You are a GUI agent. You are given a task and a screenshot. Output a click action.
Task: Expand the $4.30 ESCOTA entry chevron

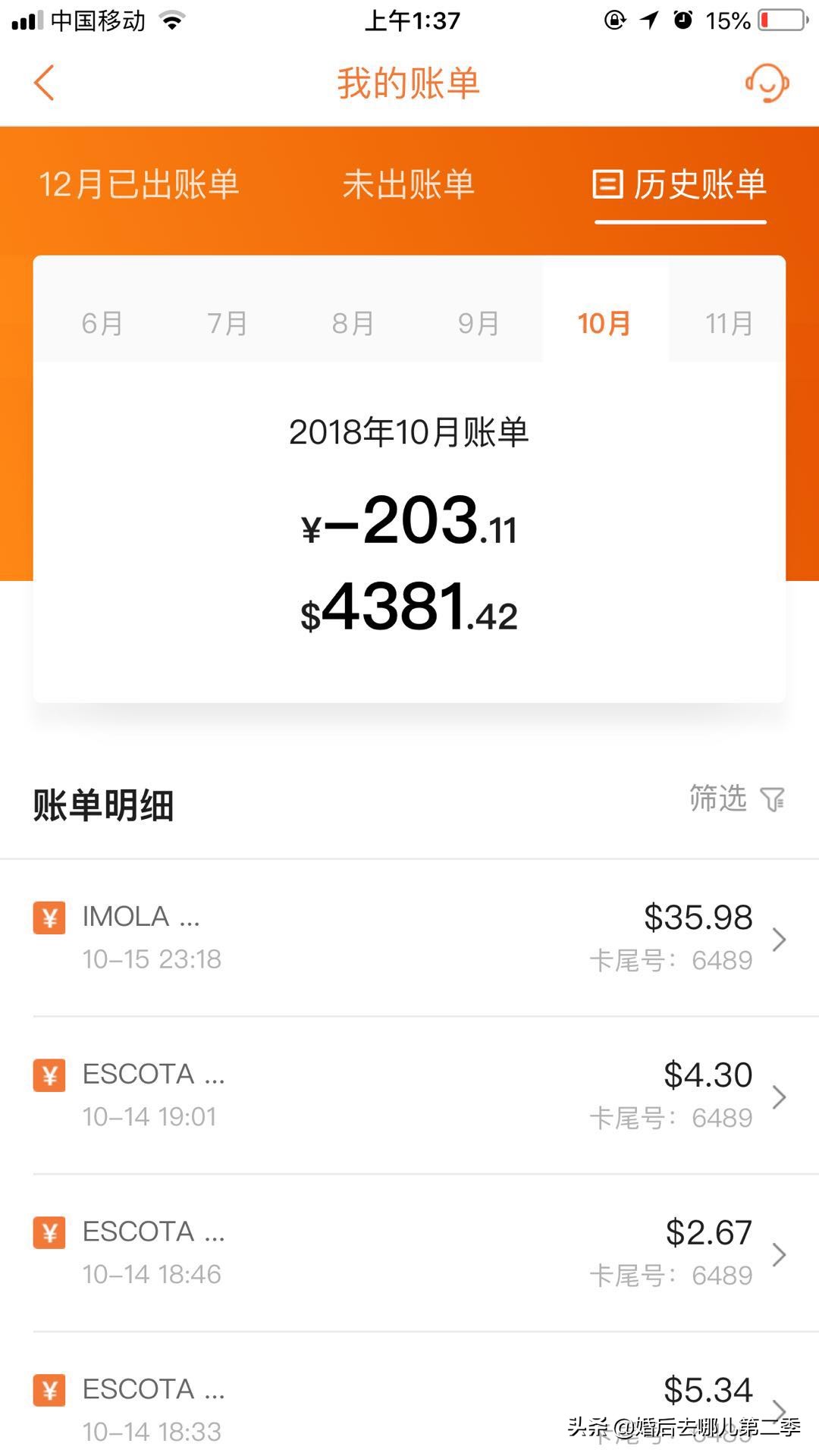coord(779,1097)
